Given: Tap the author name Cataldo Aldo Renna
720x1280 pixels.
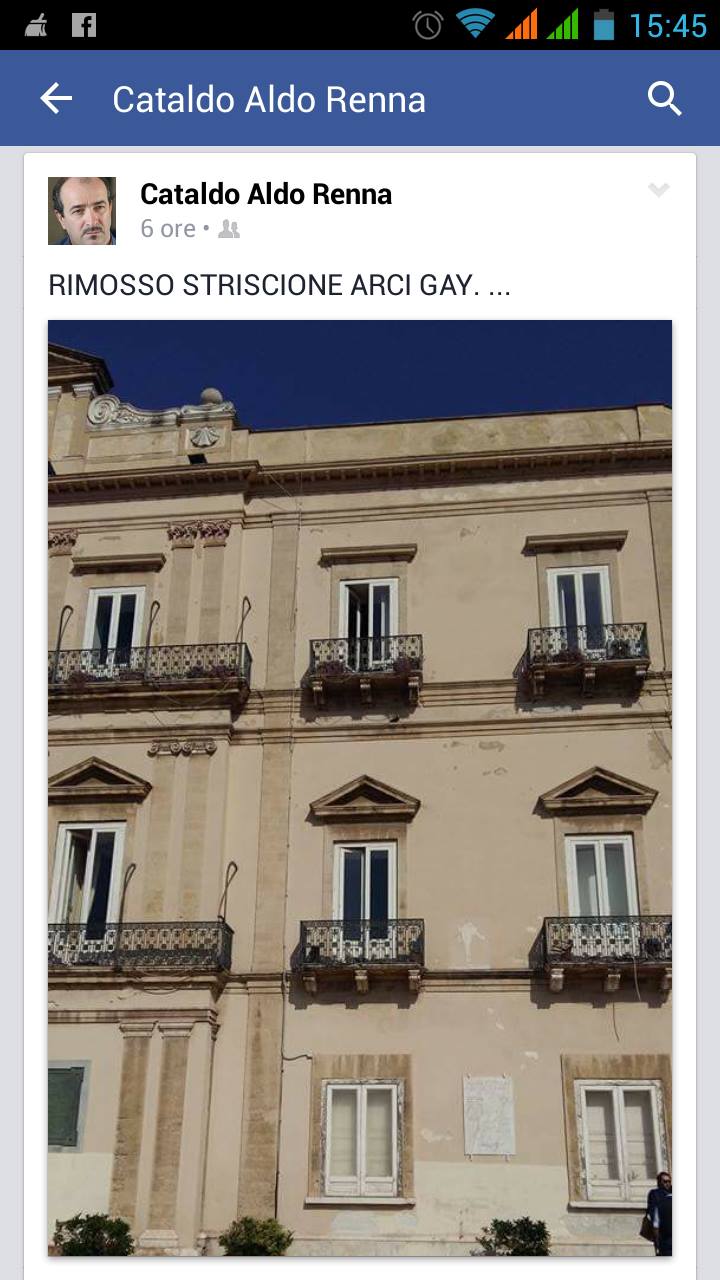Looking at the screenshot, I should click(x=266, y=194).
